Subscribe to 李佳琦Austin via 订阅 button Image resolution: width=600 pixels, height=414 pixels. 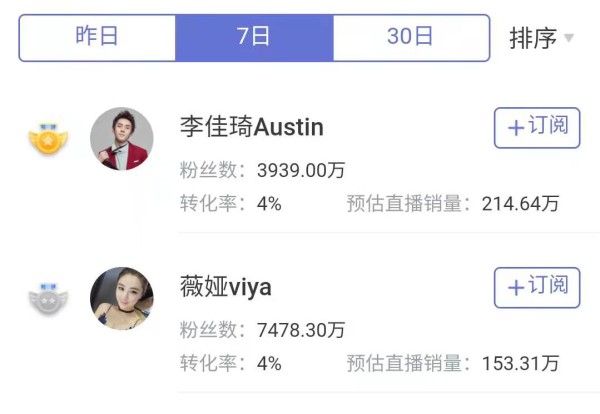[x=537, y=127]
